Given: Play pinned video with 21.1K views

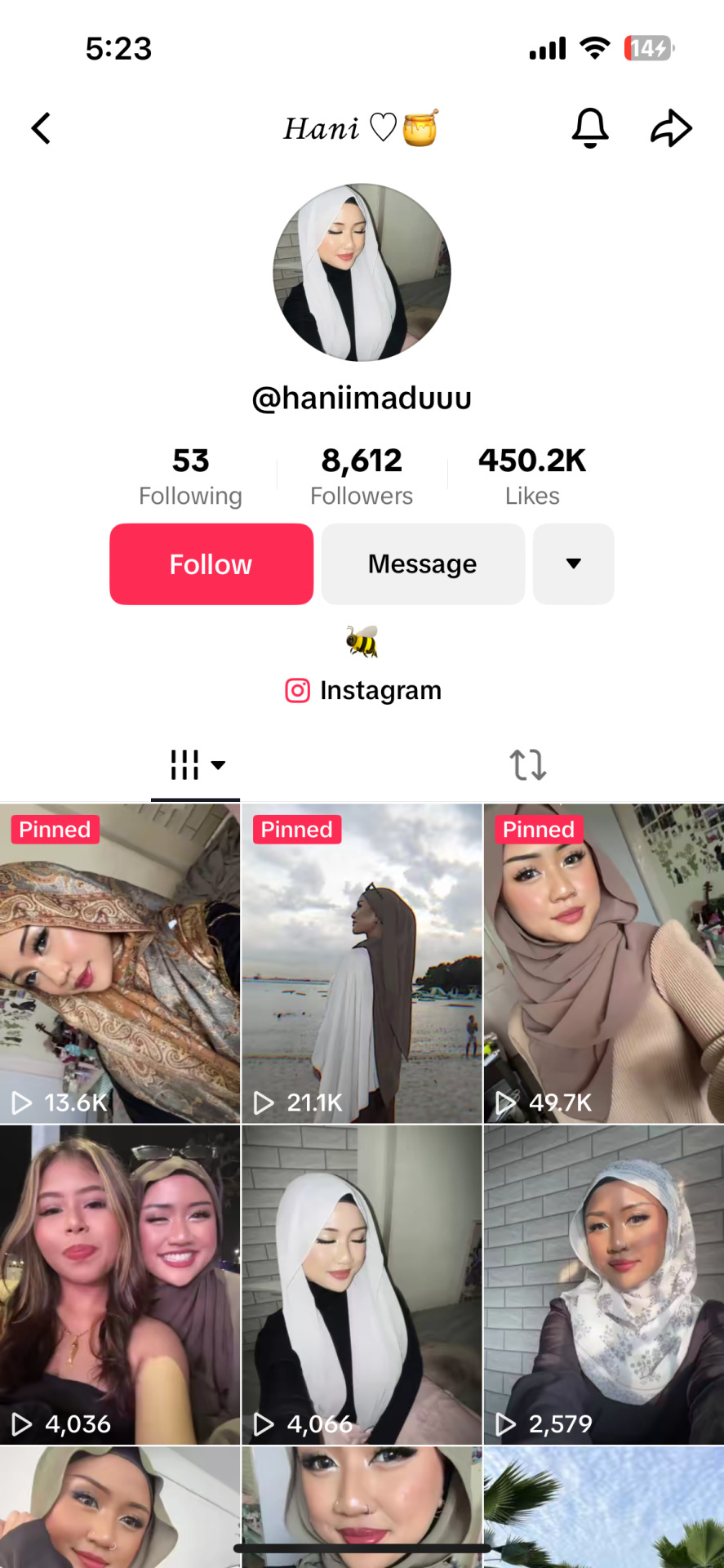Looking at the screenshot, I should (x=362, y=964).
